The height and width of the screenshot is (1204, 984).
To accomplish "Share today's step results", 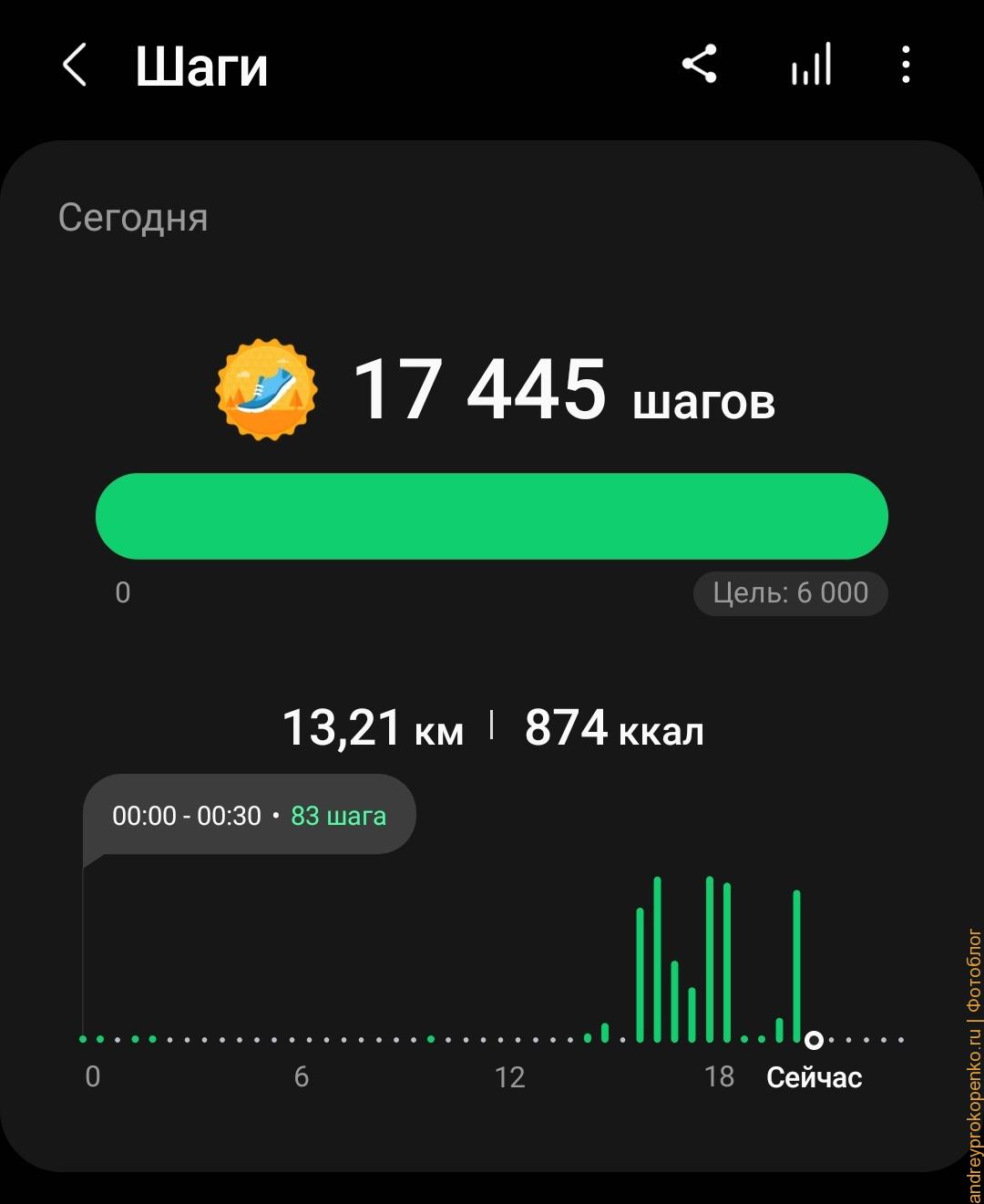I will pyautogui.click(x=700, y=65).
